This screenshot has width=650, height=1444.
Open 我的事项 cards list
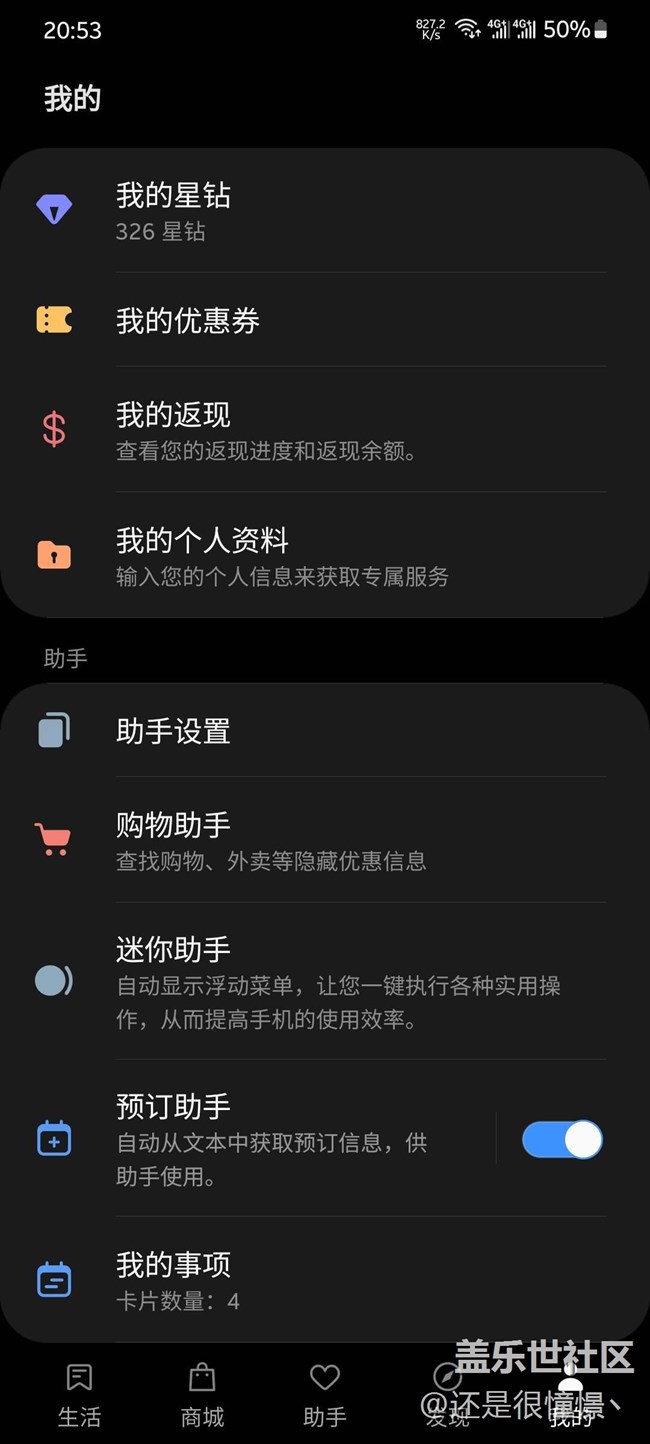[325, 1280]
